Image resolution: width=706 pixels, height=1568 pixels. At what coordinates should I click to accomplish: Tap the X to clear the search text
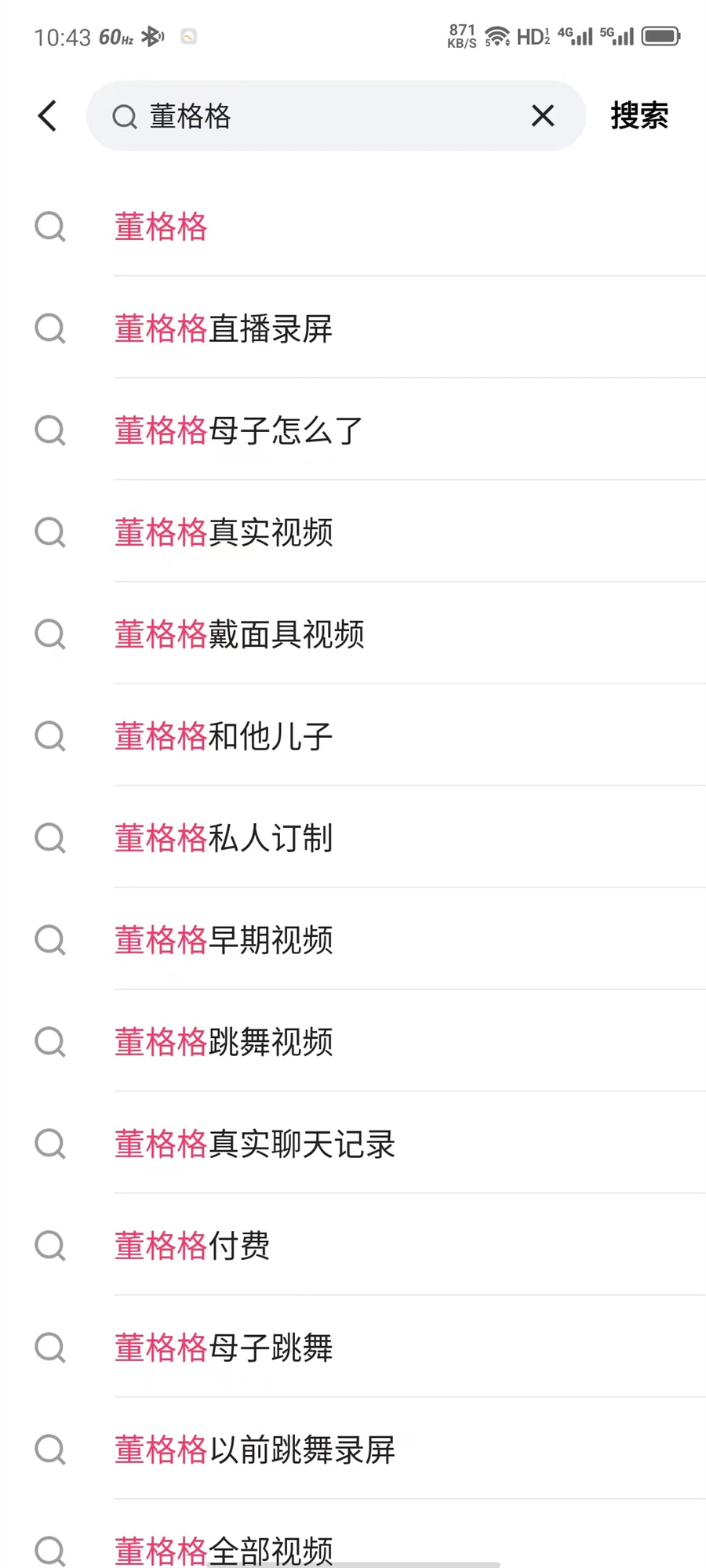[x=542, y=116]
